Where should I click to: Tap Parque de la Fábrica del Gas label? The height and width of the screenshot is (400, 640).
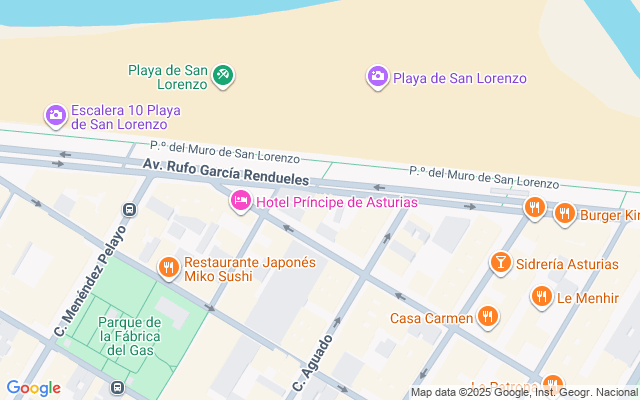[130, 336]
